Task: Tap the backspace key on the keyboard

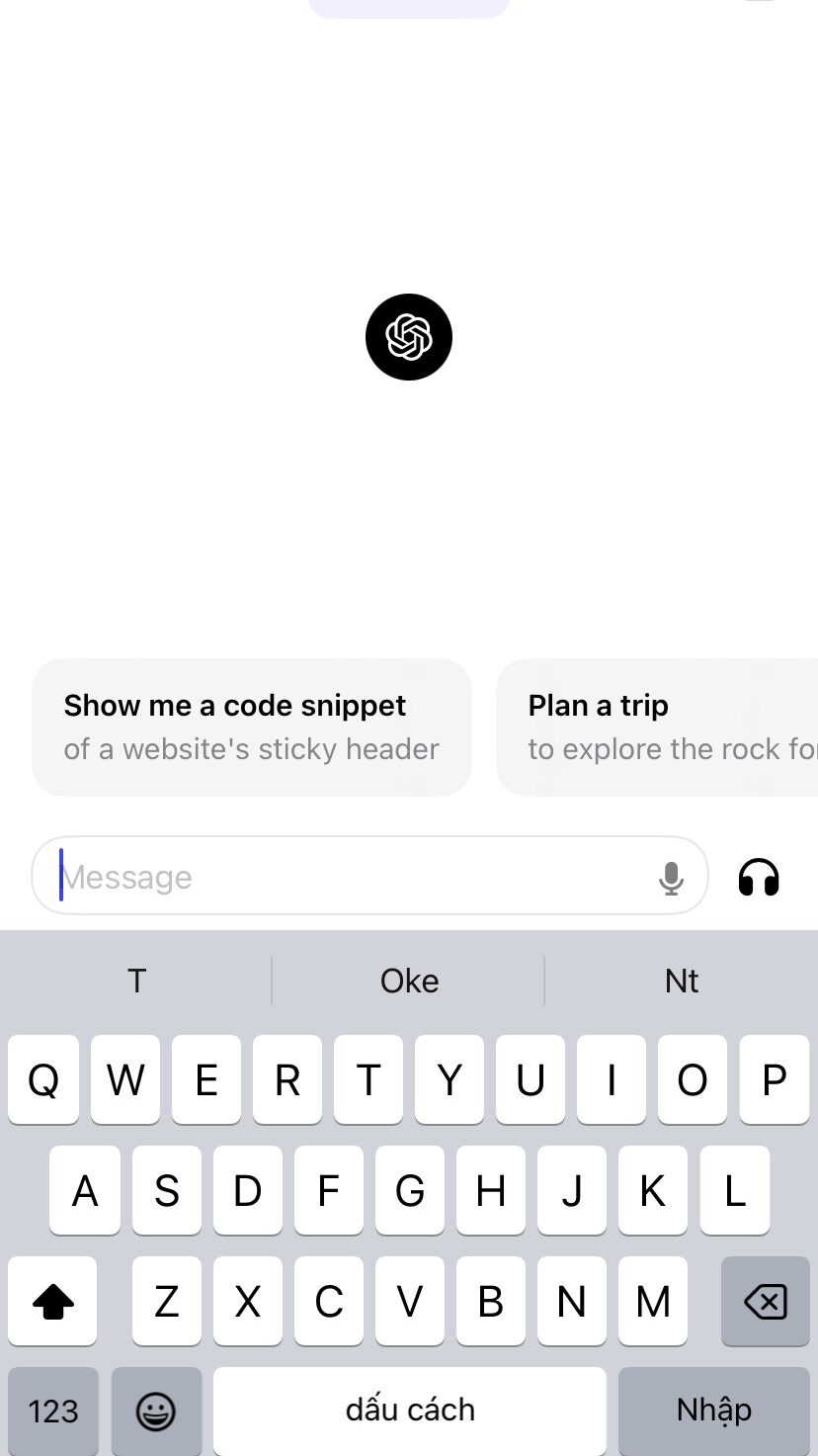Action: (765, 1302)
